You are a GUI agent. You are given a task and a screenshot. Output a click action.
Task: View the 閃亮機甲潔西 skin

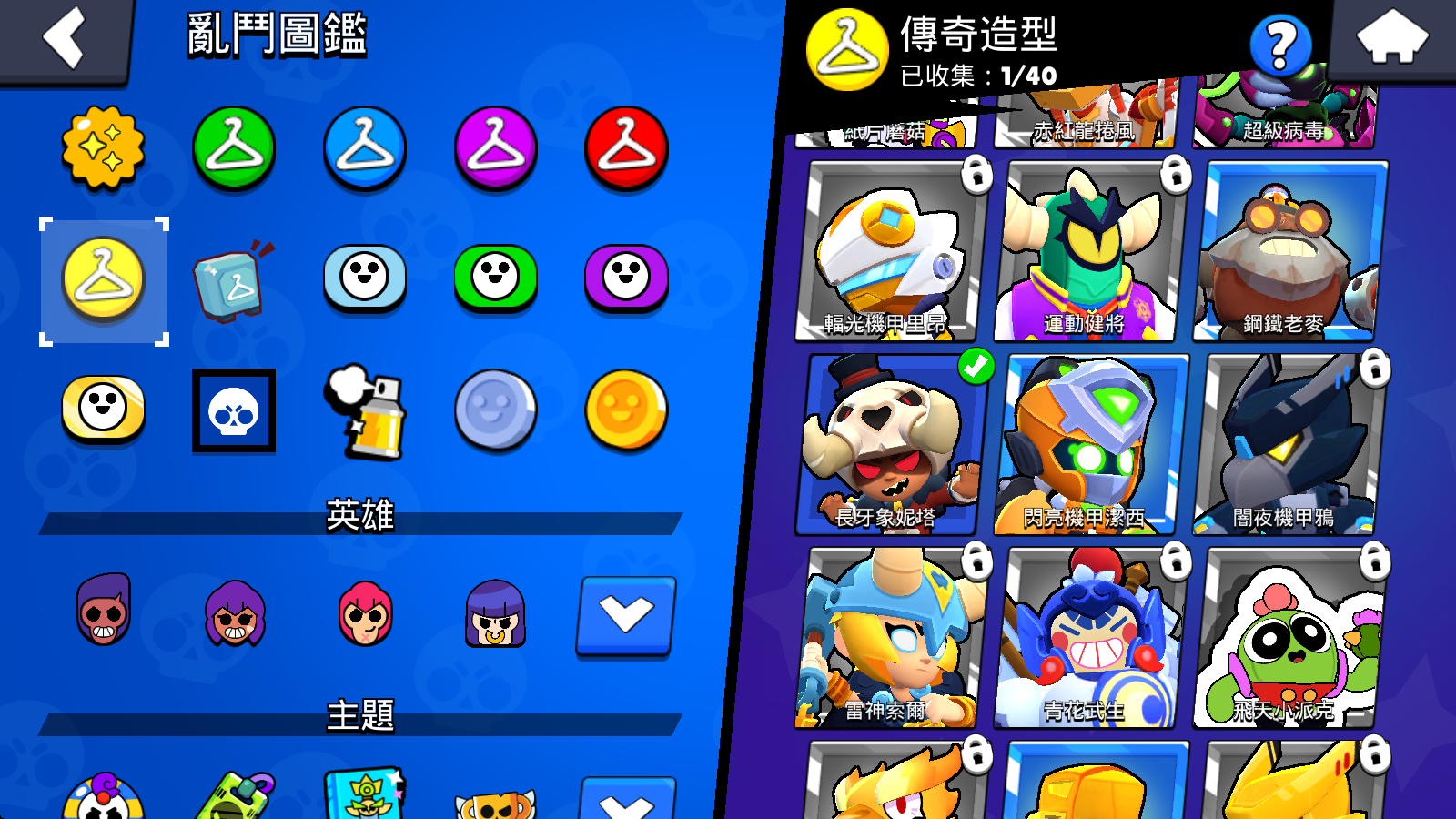pos(1091,445)
